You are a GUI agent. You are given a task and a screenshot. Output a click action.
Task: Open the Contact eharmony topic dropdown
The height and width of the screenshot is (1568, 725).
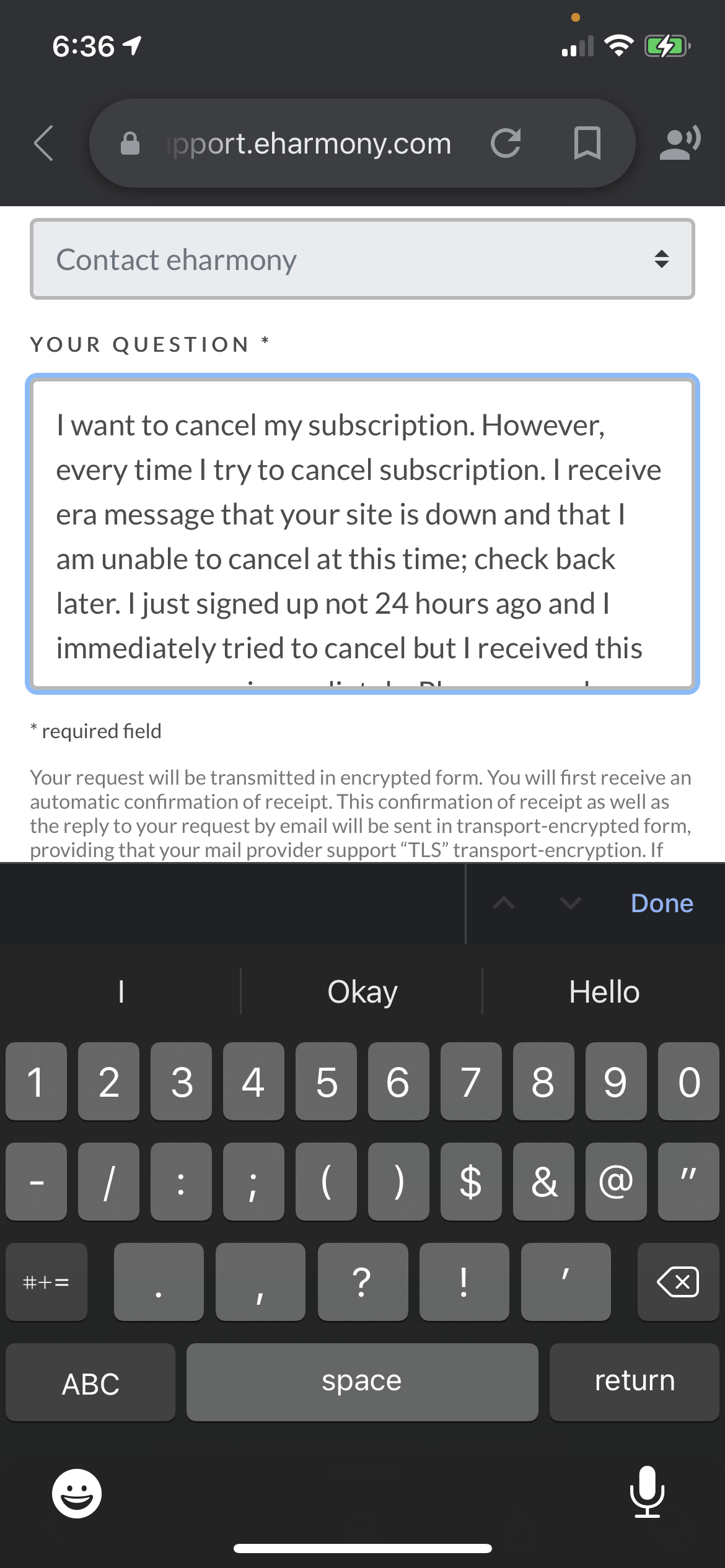362,259
